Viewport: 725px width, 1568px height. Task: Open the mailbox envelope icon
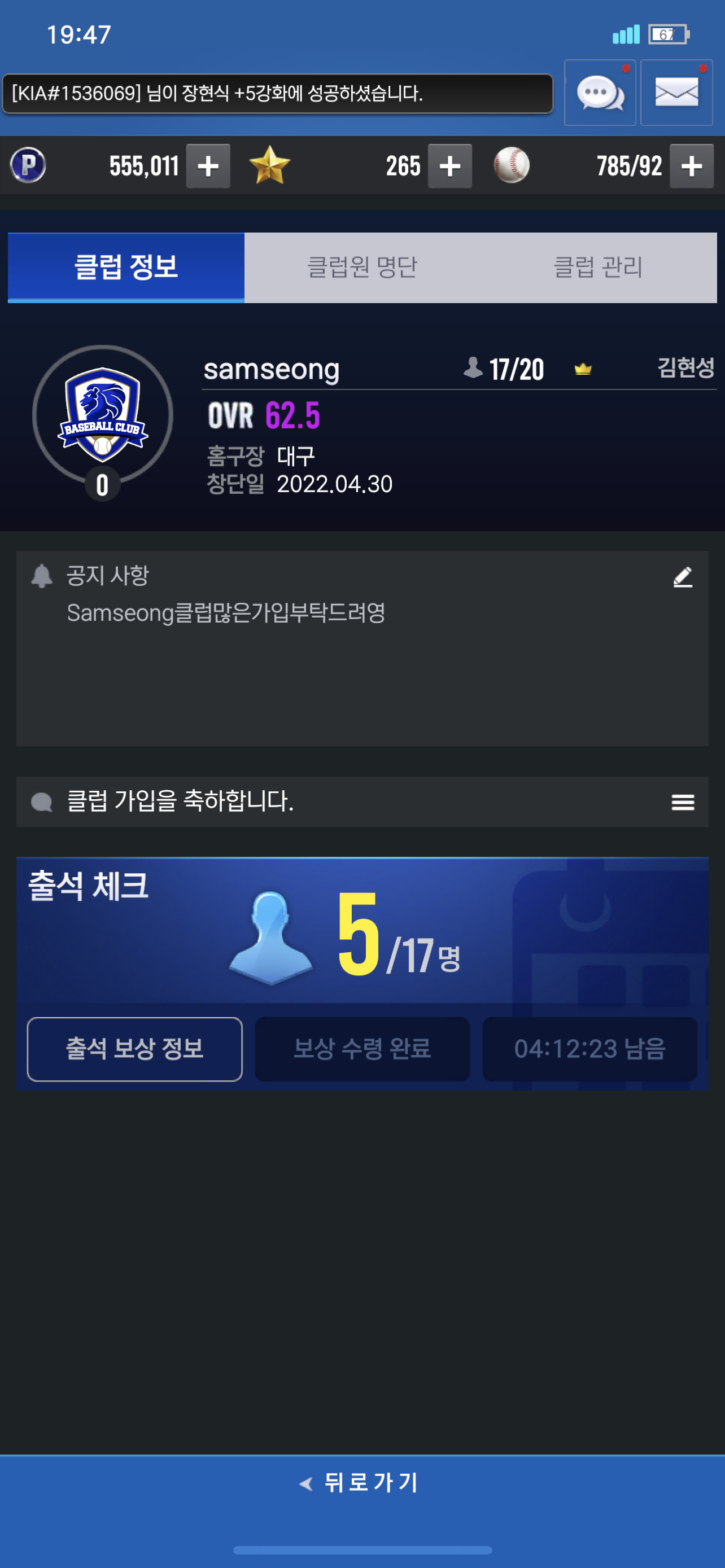pos(676,93)
